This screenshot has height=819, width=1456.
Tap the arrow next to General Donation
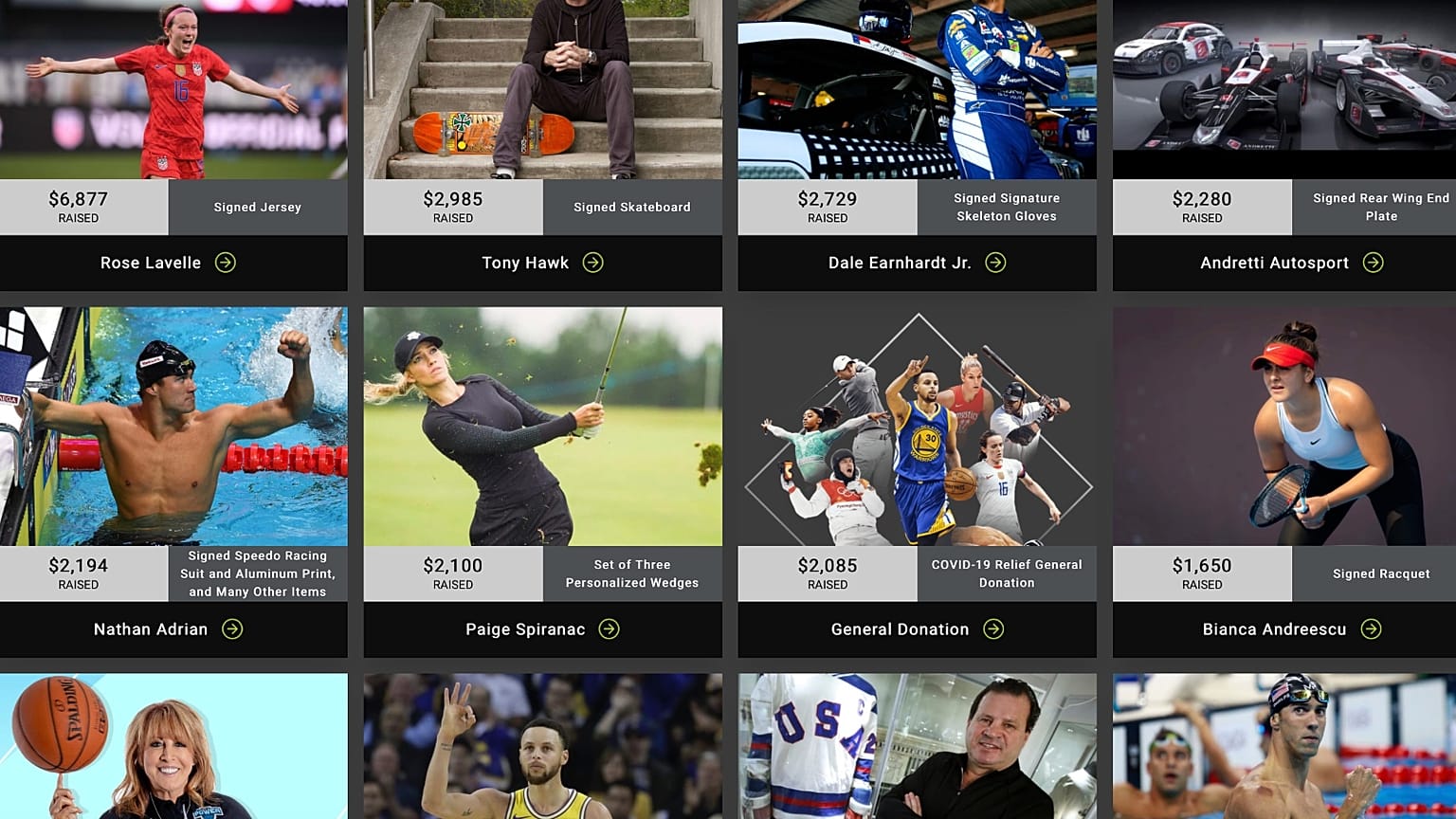pyautogui.click(x=993, y=629)
